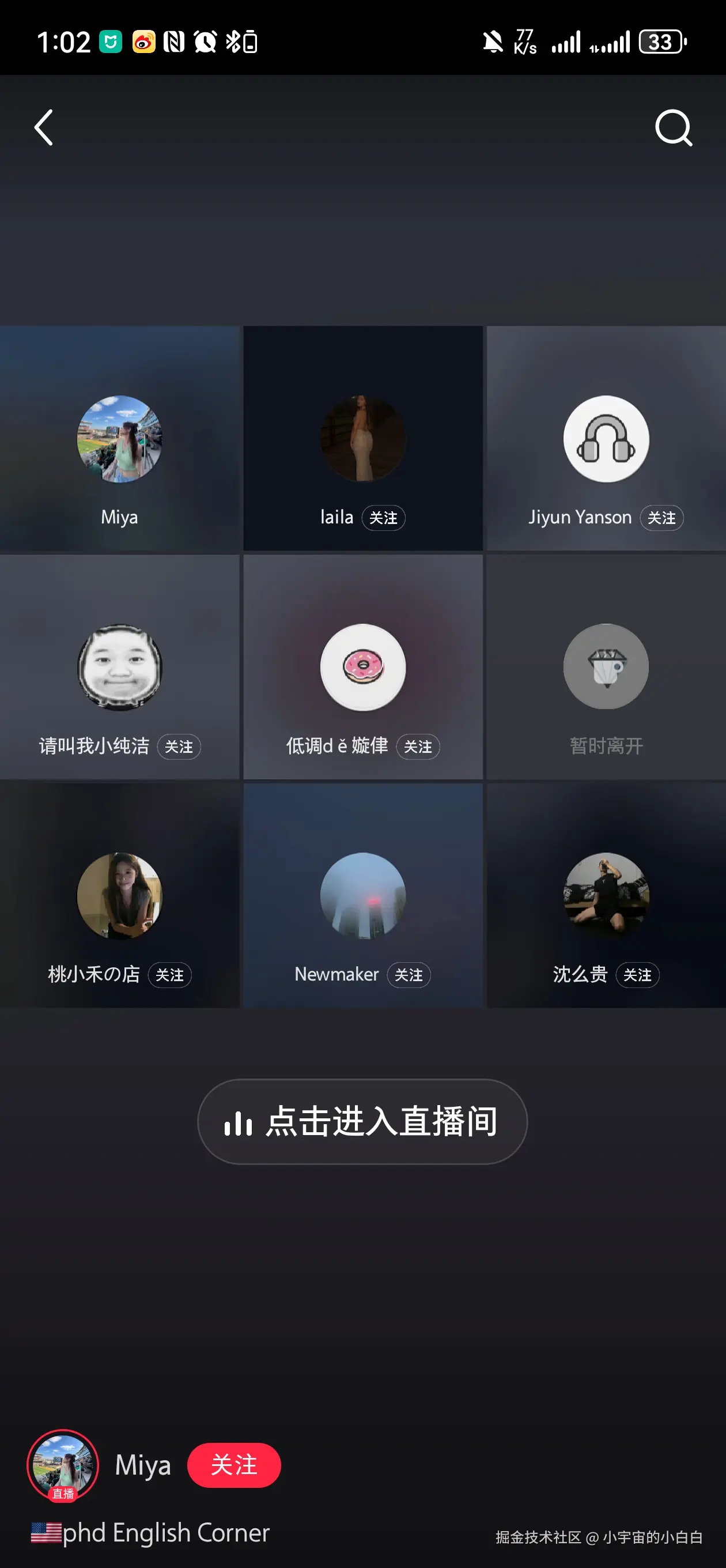Tap 点击进入直播间 to enter the live room
This screenshot has width=726, height=1568.
(362, 1121)
